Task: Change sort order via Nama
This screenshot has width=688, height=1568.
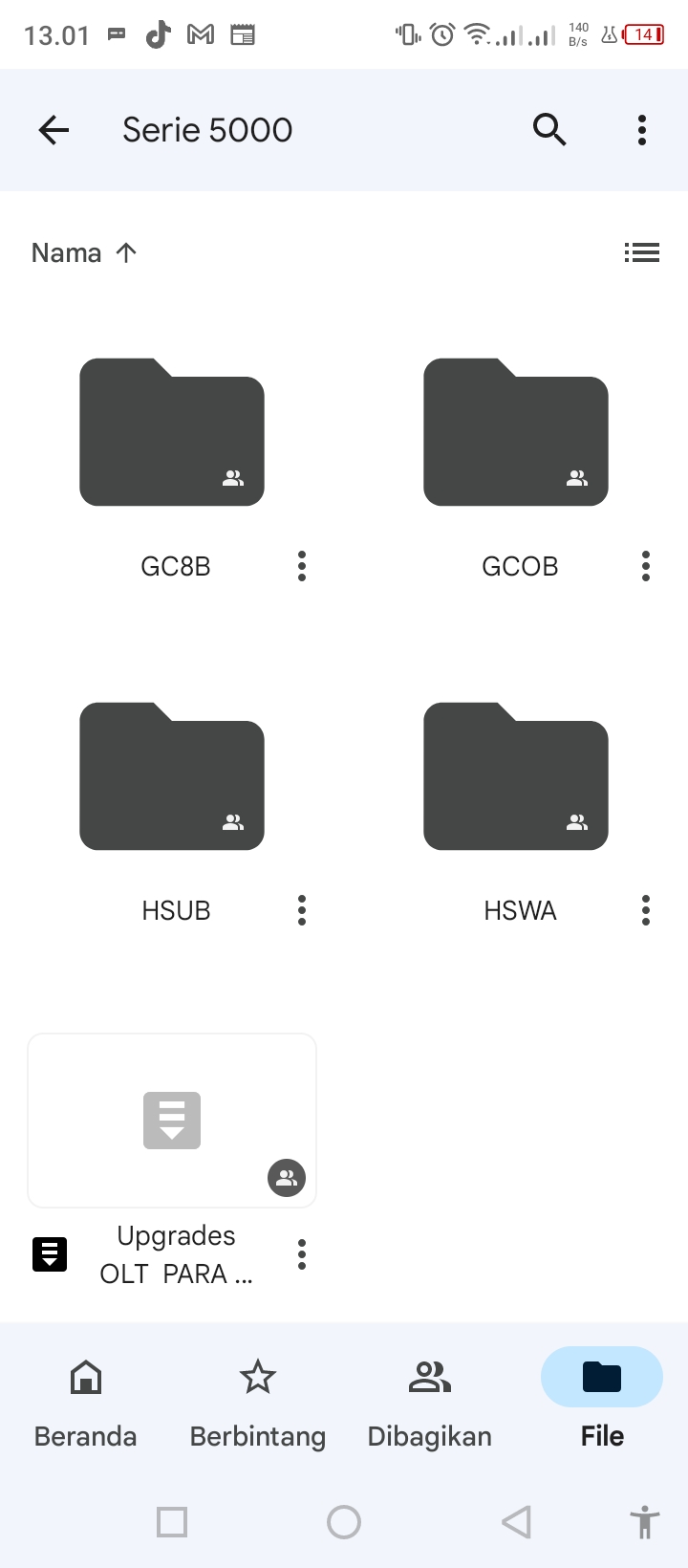Action: click(x=84, y=252)
